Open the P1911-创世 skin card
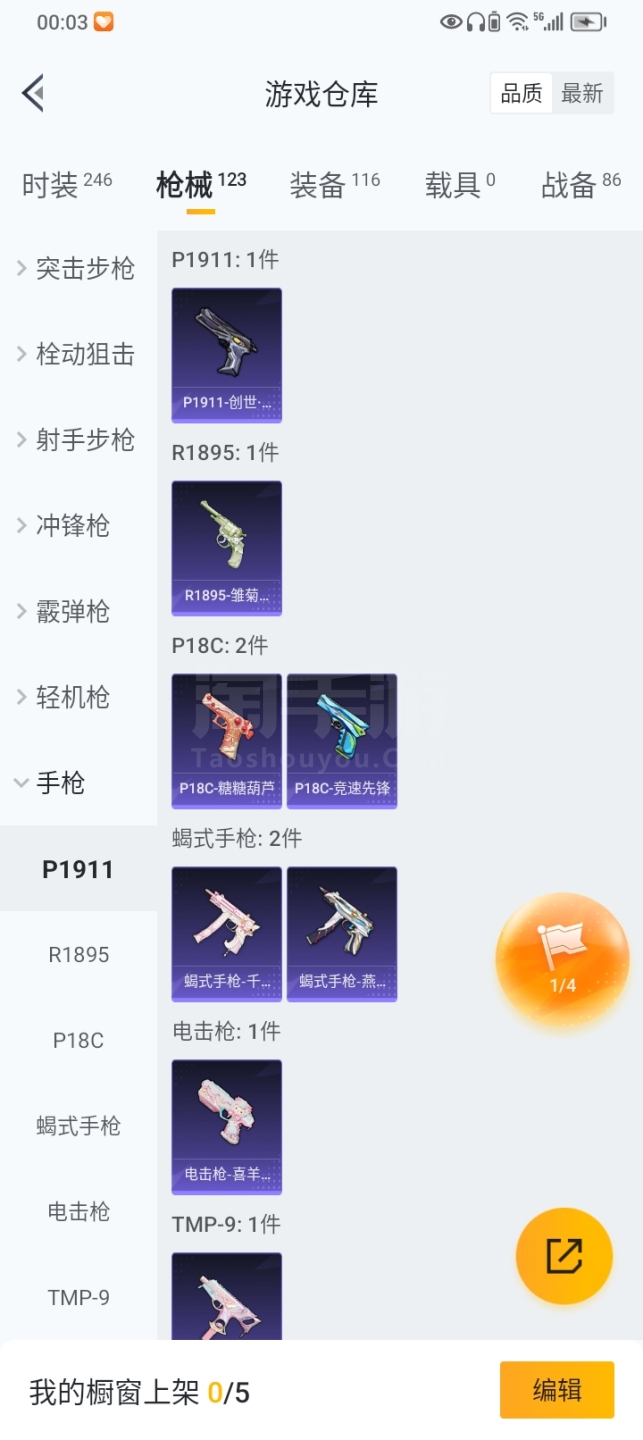Viewport: 643px width, 1440px height. pos(226,355)
